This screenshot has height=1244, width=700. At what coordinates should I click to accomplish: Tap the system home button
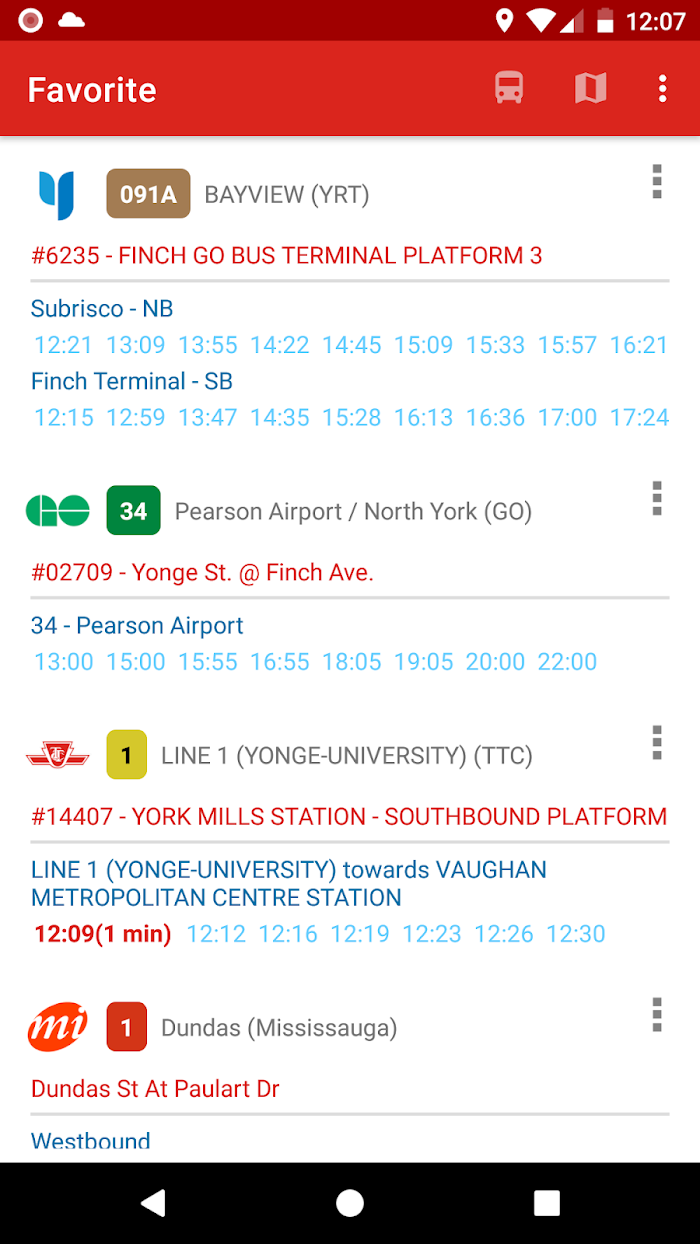click(x=350, y=1203)
